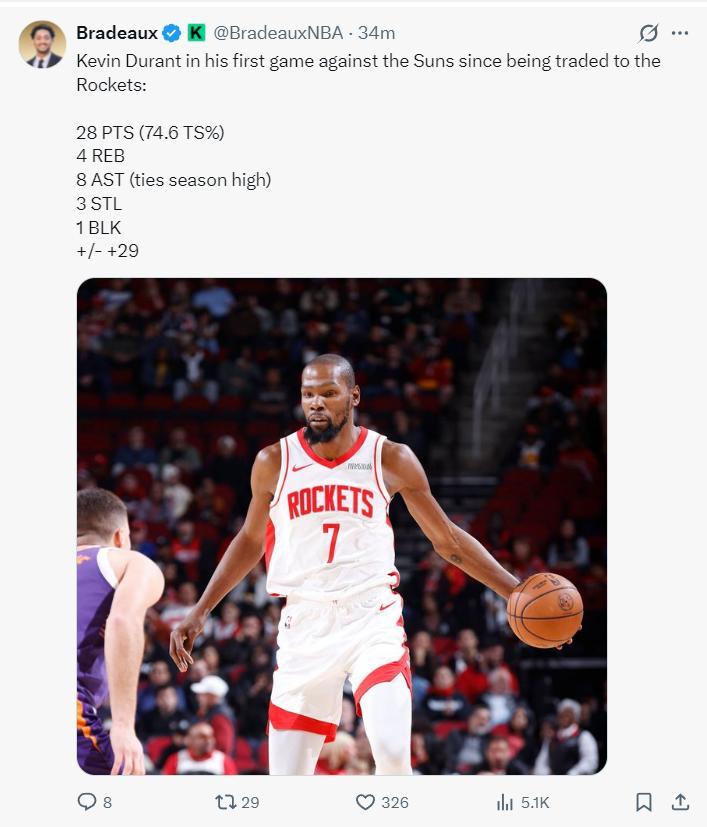Open the post's three-dot overflow menu
This screenshot has width=707, height=827.
[680, 33]
